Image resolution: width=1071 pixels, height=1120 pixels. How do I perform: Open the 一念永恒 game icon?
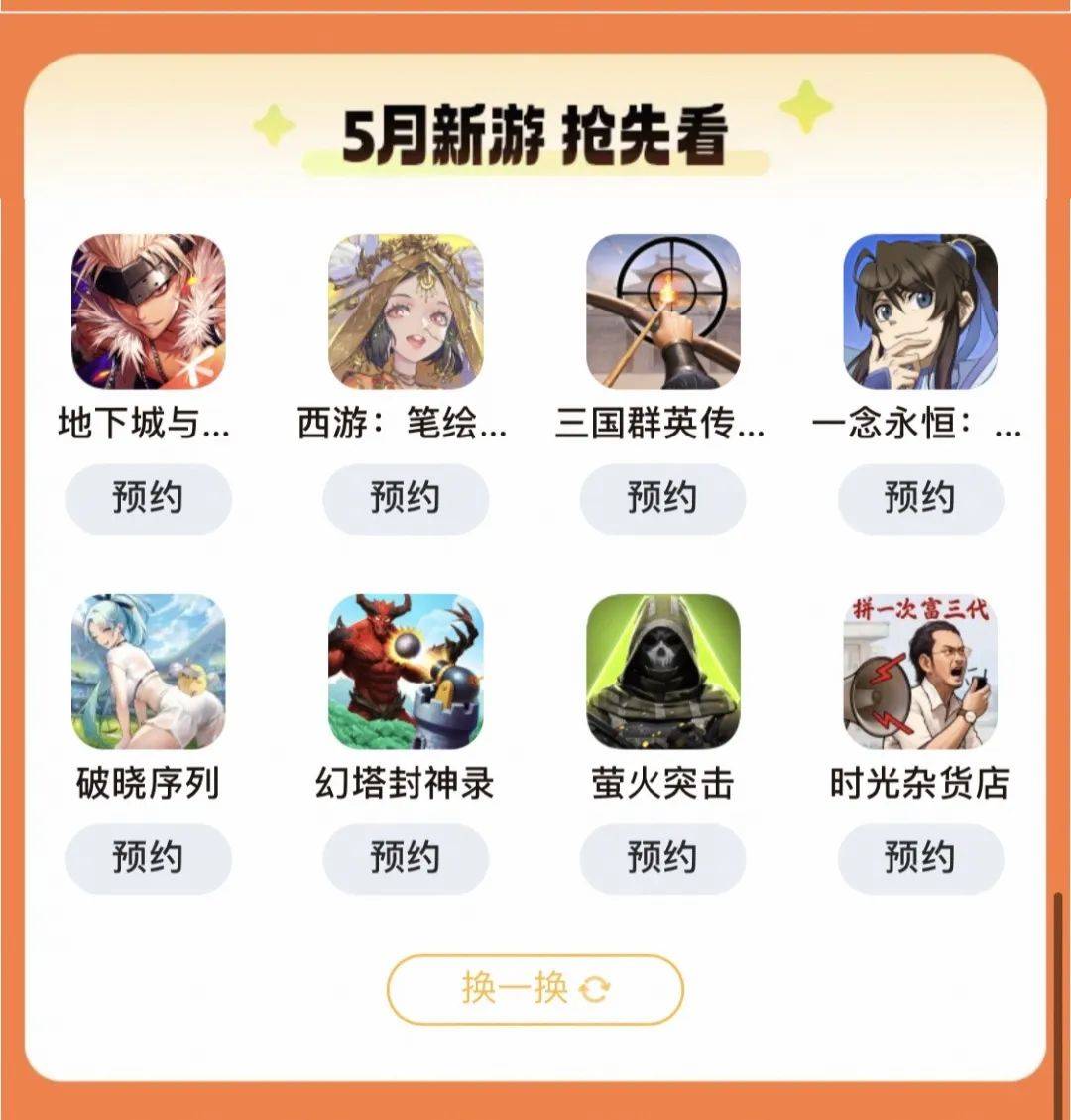[x=920, y=311]
